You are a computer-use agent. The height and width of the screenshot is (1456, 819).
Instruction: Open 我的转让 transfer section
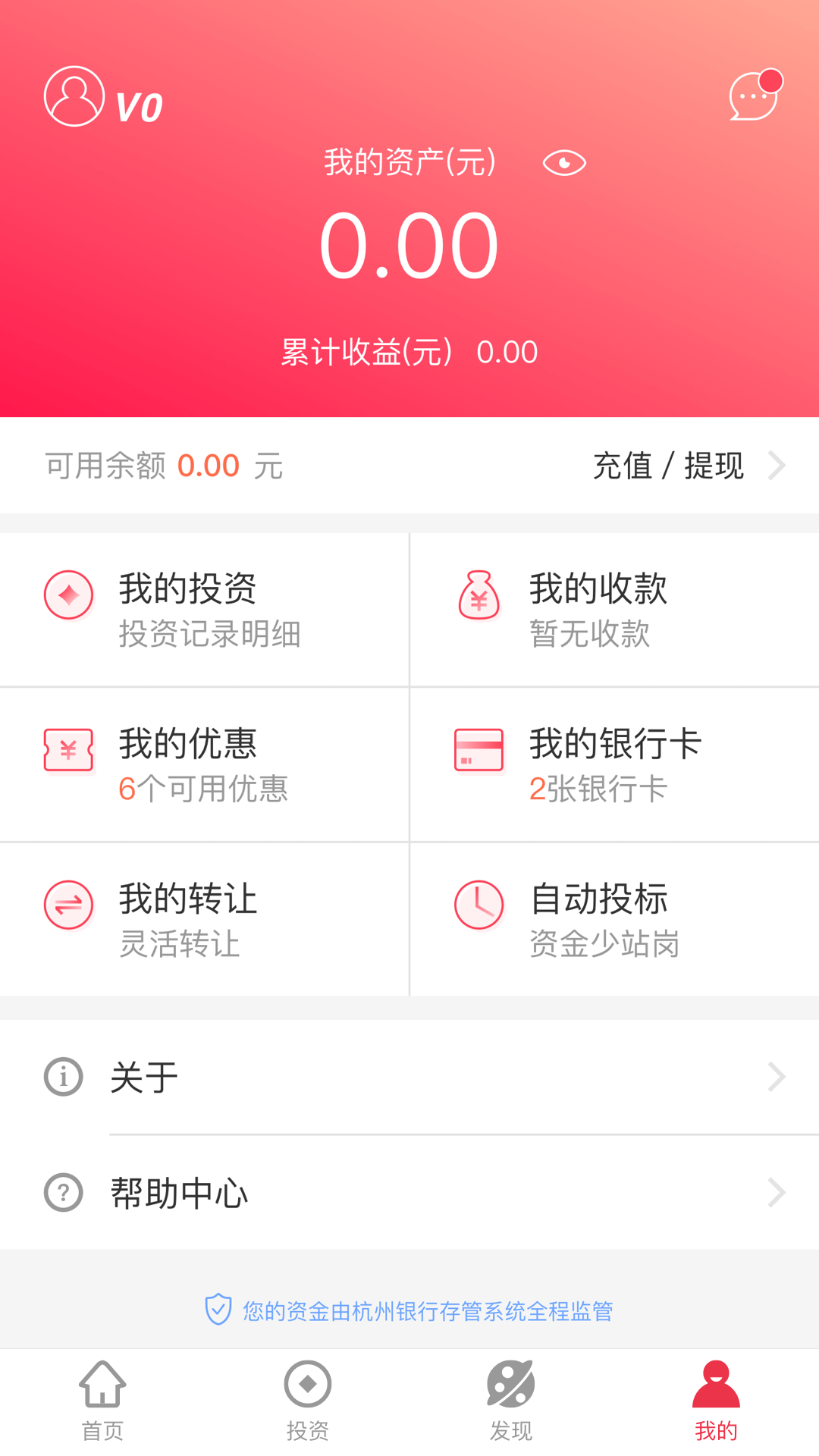pyautogui.click(x=205, y=919)
